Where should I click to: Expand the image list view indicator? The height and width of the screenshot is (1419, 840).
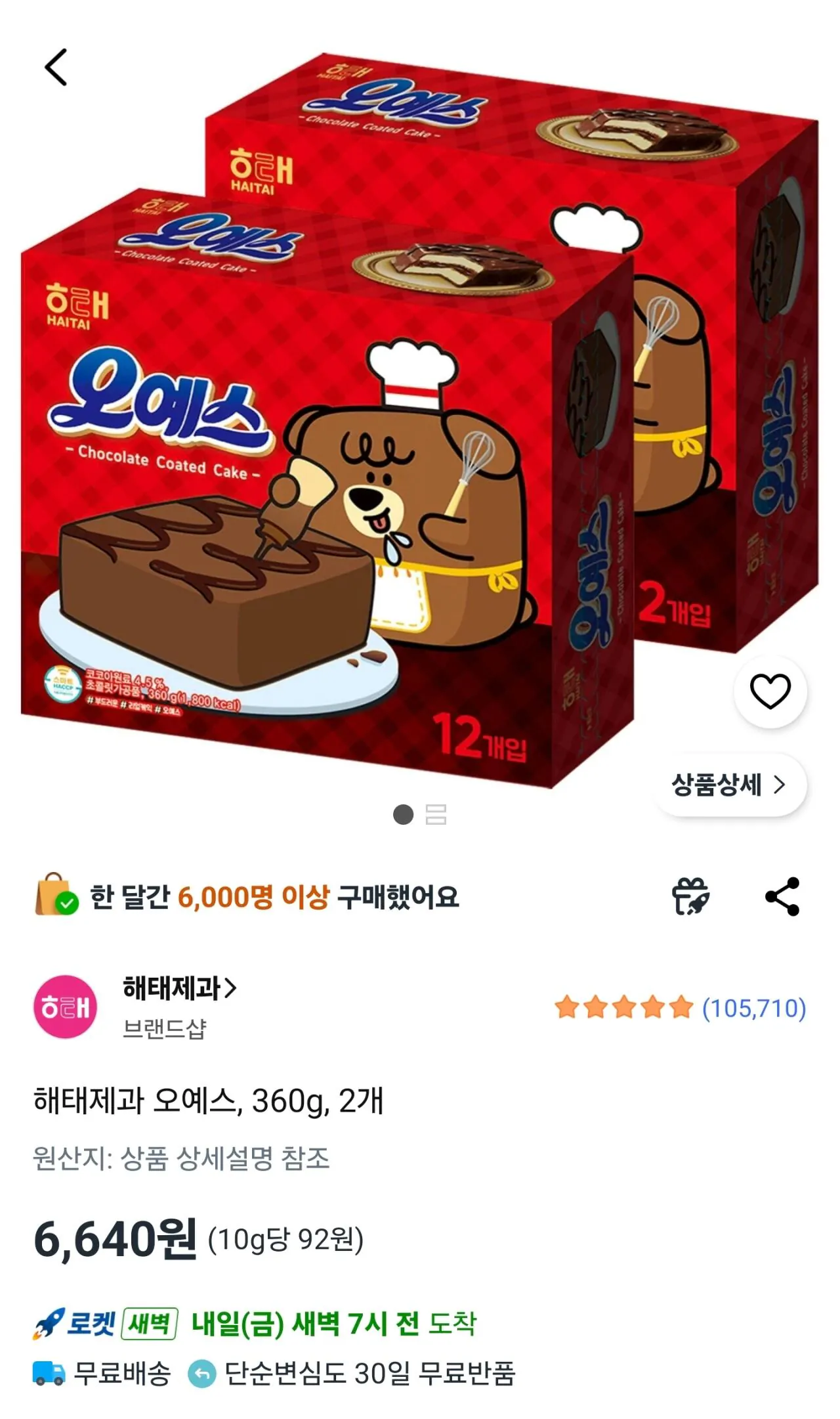437,814
